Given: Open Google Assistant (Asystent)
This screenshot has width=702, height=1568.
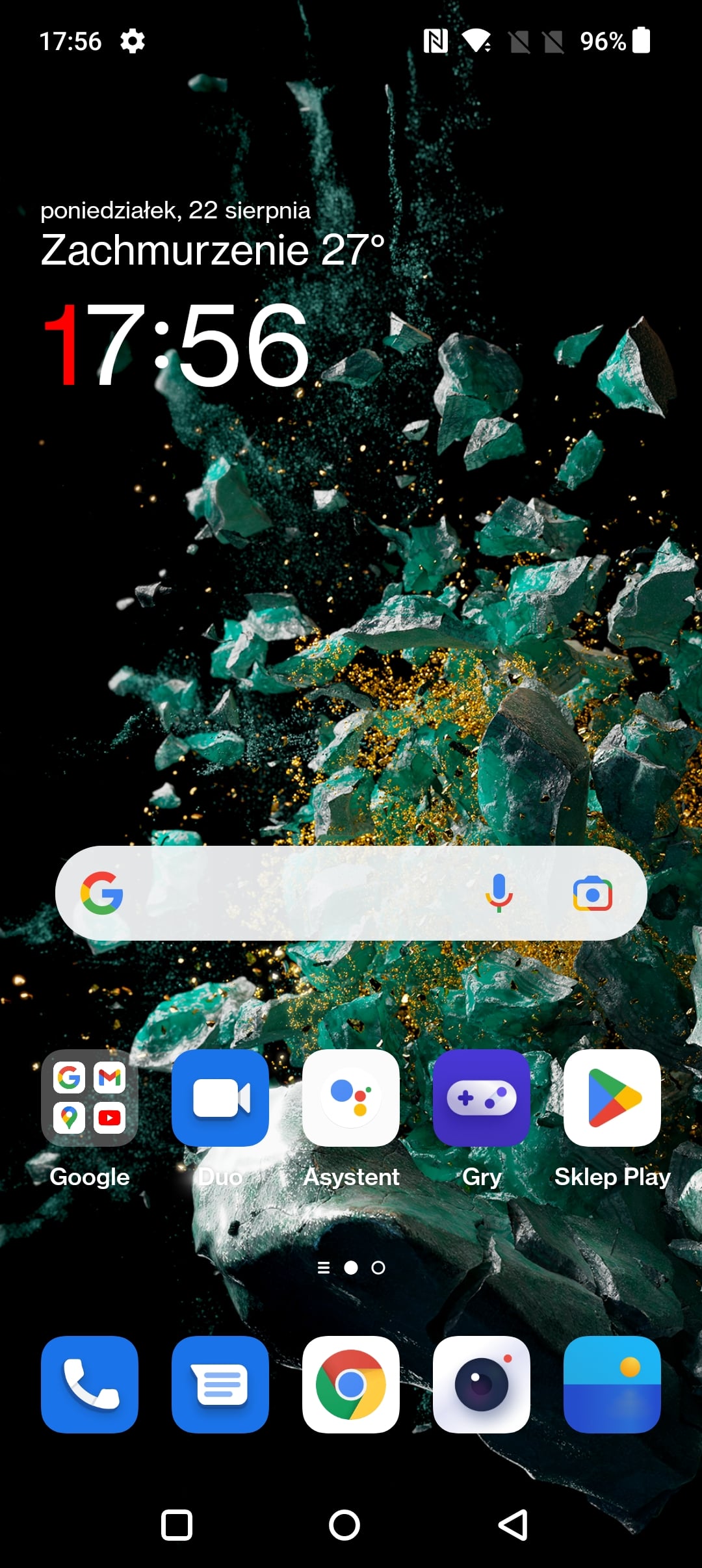Looking at the screenshot, I should coord(351,1097).
